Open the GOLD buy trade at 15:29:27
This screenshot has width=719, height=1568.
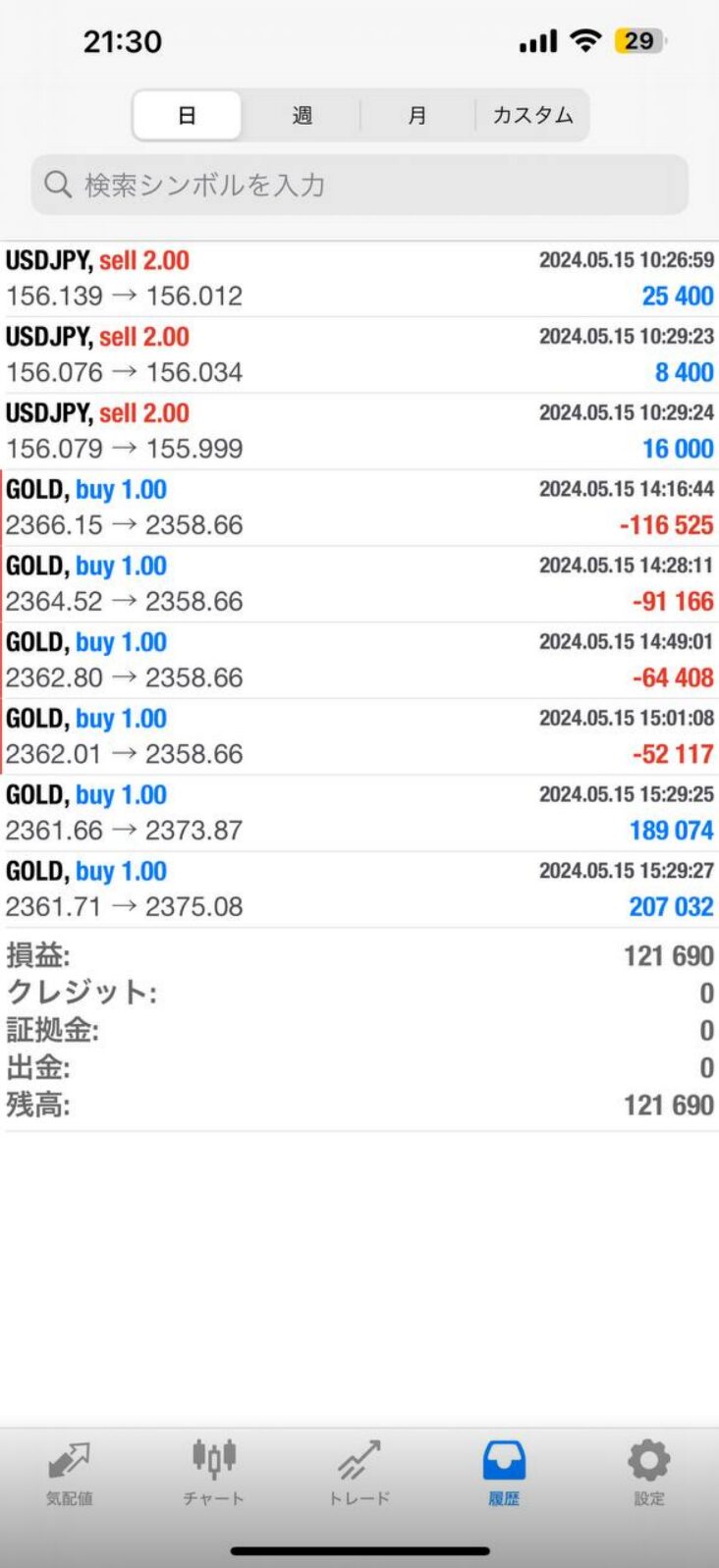359,890
